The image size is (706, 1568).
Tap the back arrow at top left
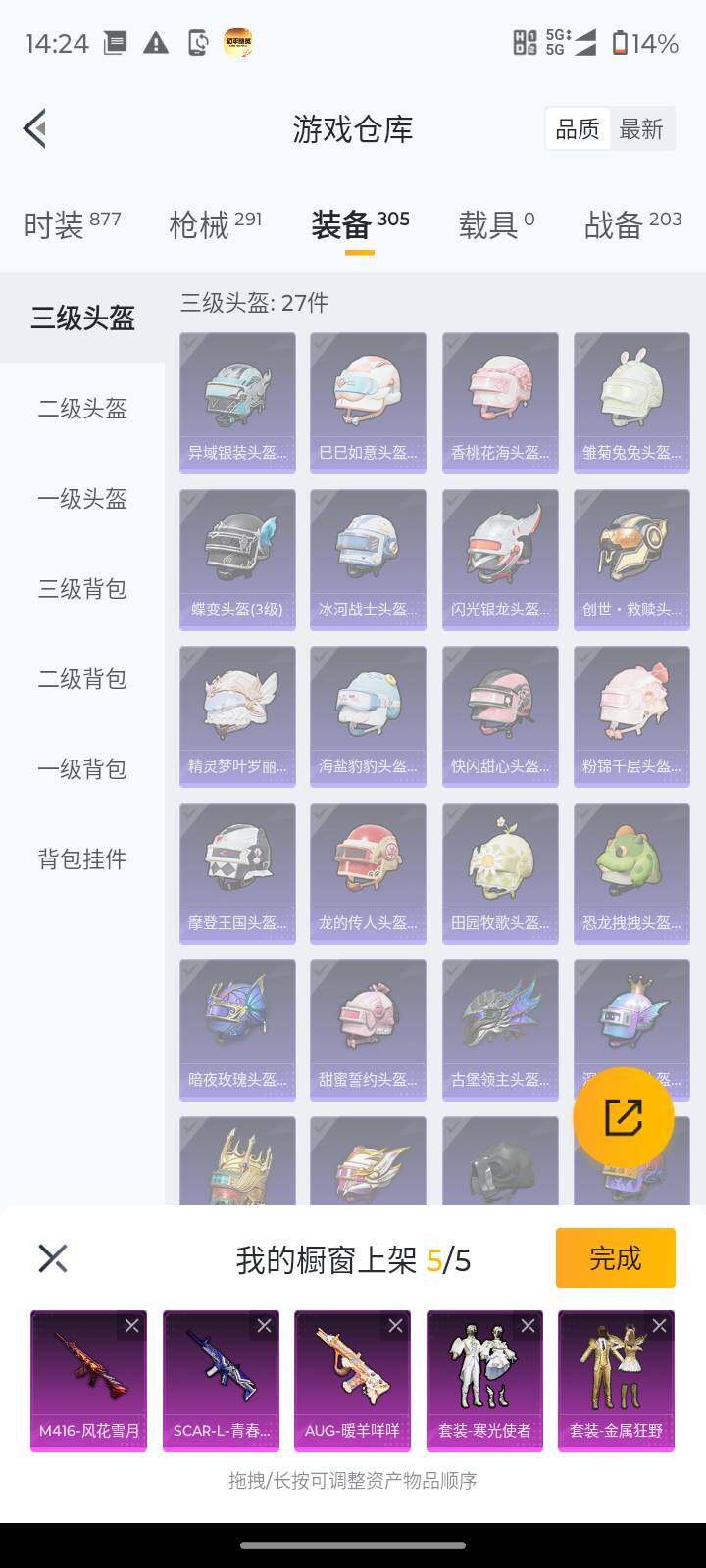tap(35, 128)
